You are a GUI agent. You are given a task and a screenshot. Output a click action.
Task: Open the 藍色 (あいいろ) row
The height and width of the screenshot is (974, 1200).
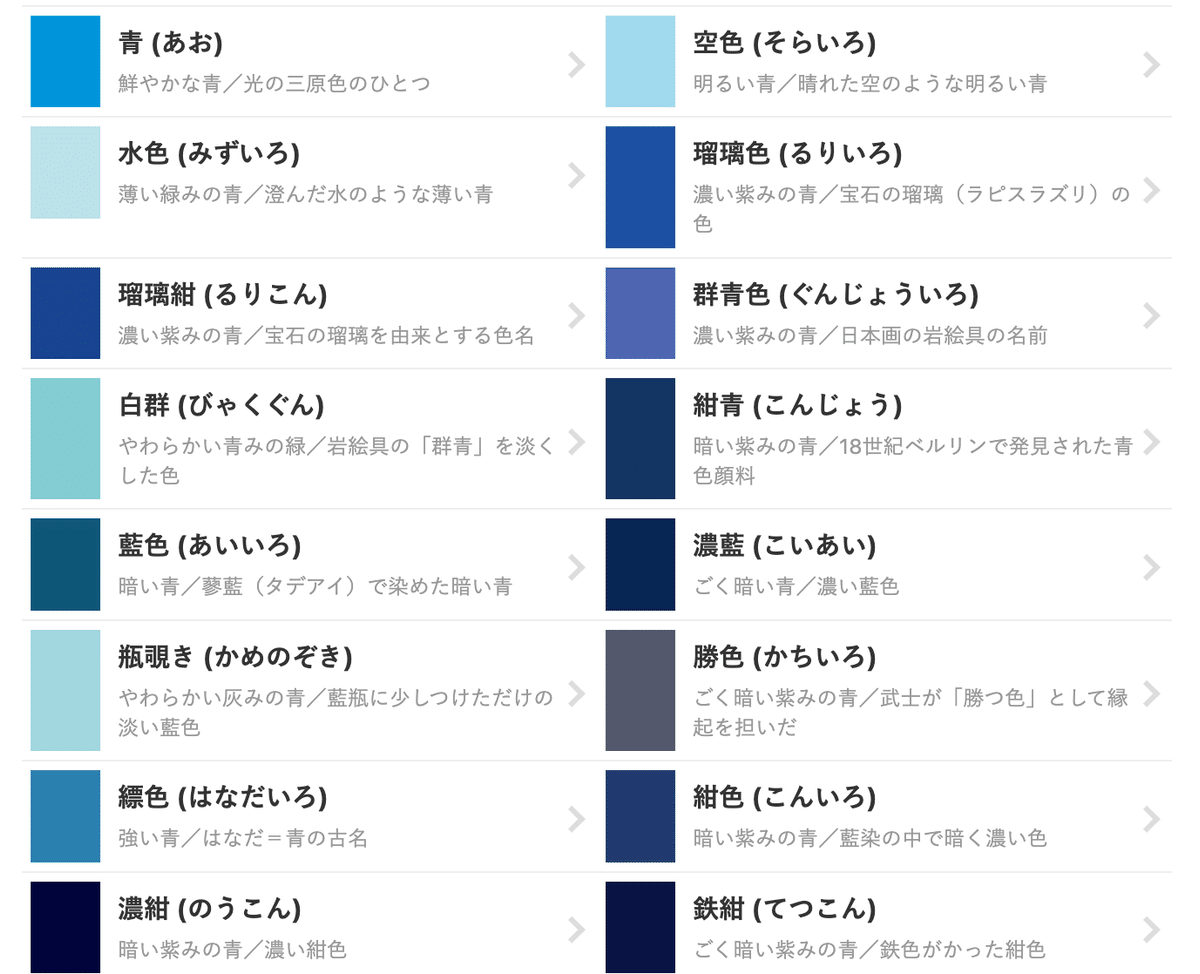300,565
